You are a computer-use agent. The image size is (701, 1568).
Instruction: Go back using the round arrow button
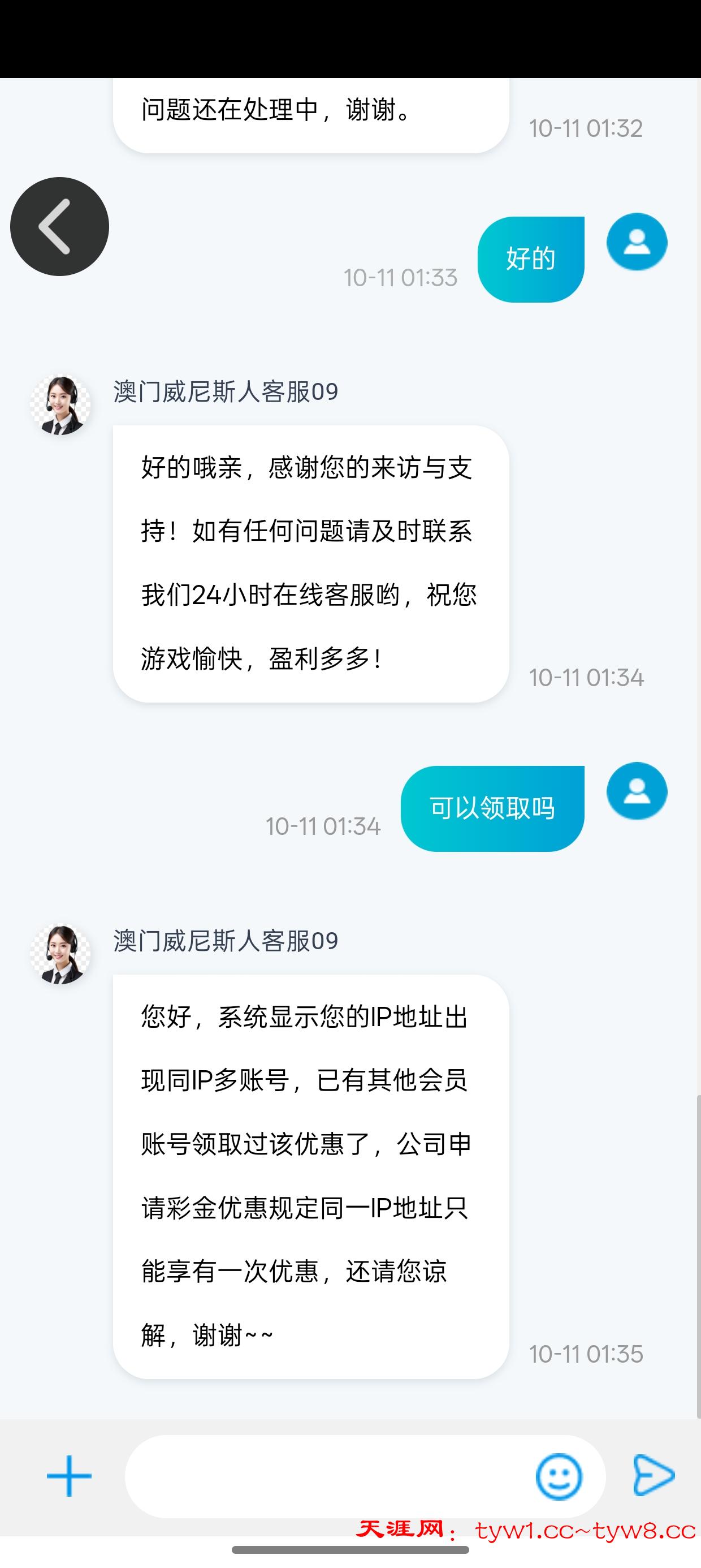(x=59, y=226)
